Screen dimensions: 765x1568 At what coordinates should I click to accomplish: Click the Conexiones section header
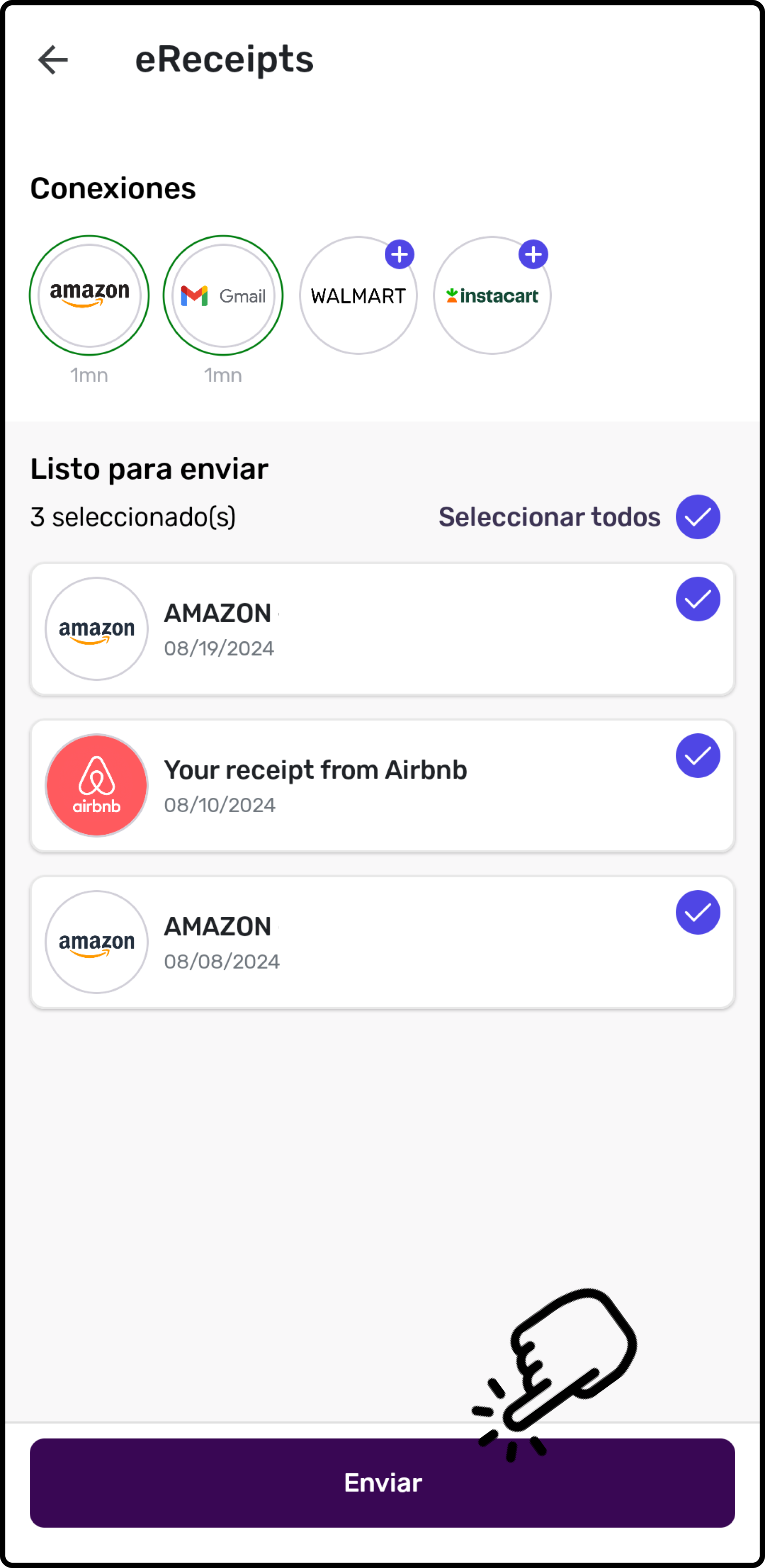coord(113,188)
